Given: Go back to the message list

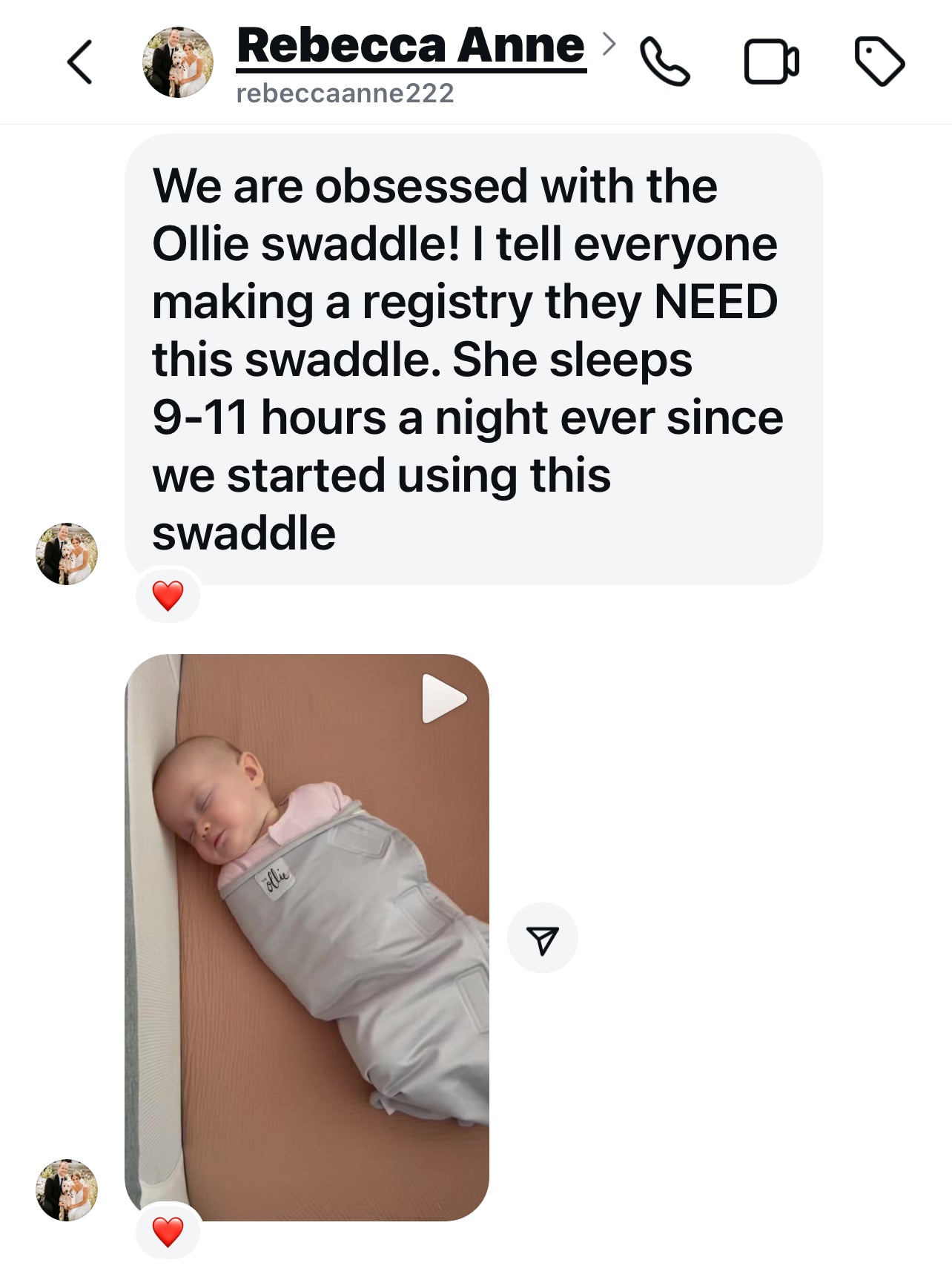Looking at the screenshot, I should click(x=80, y=62).
